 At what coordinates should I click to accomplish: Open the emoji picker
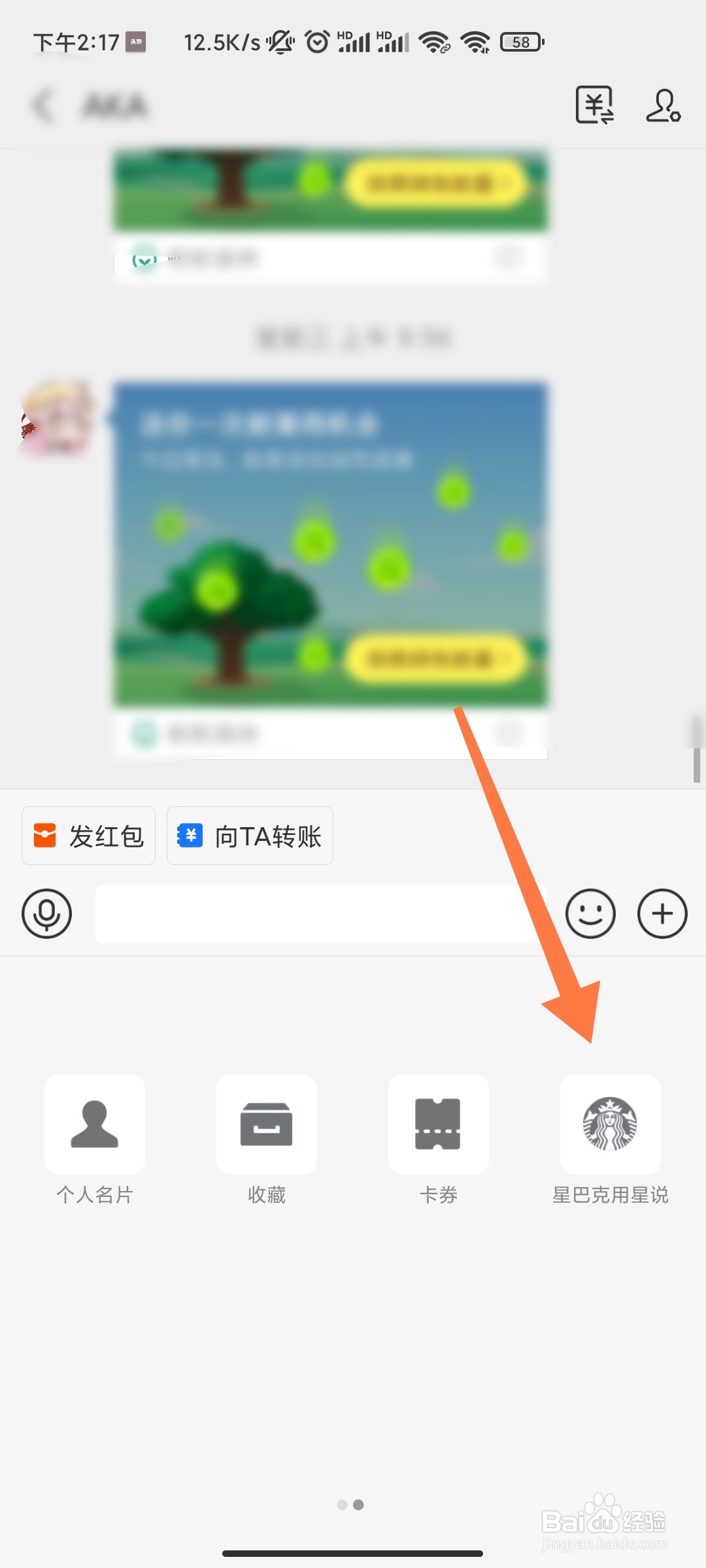(589, 914)
